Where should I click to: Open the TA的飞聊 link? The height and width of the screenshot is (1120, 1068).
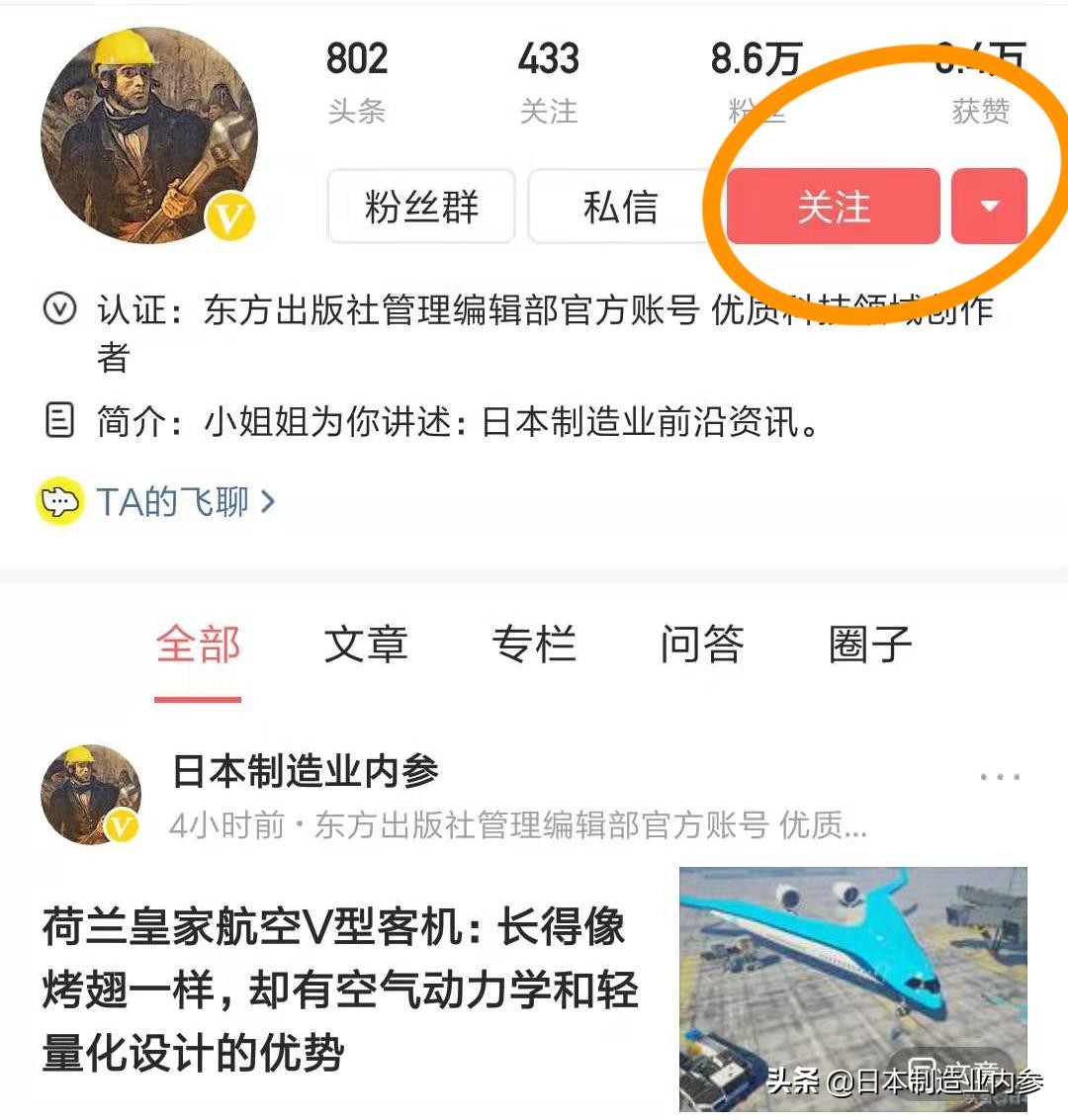click(x=173, y=502)
